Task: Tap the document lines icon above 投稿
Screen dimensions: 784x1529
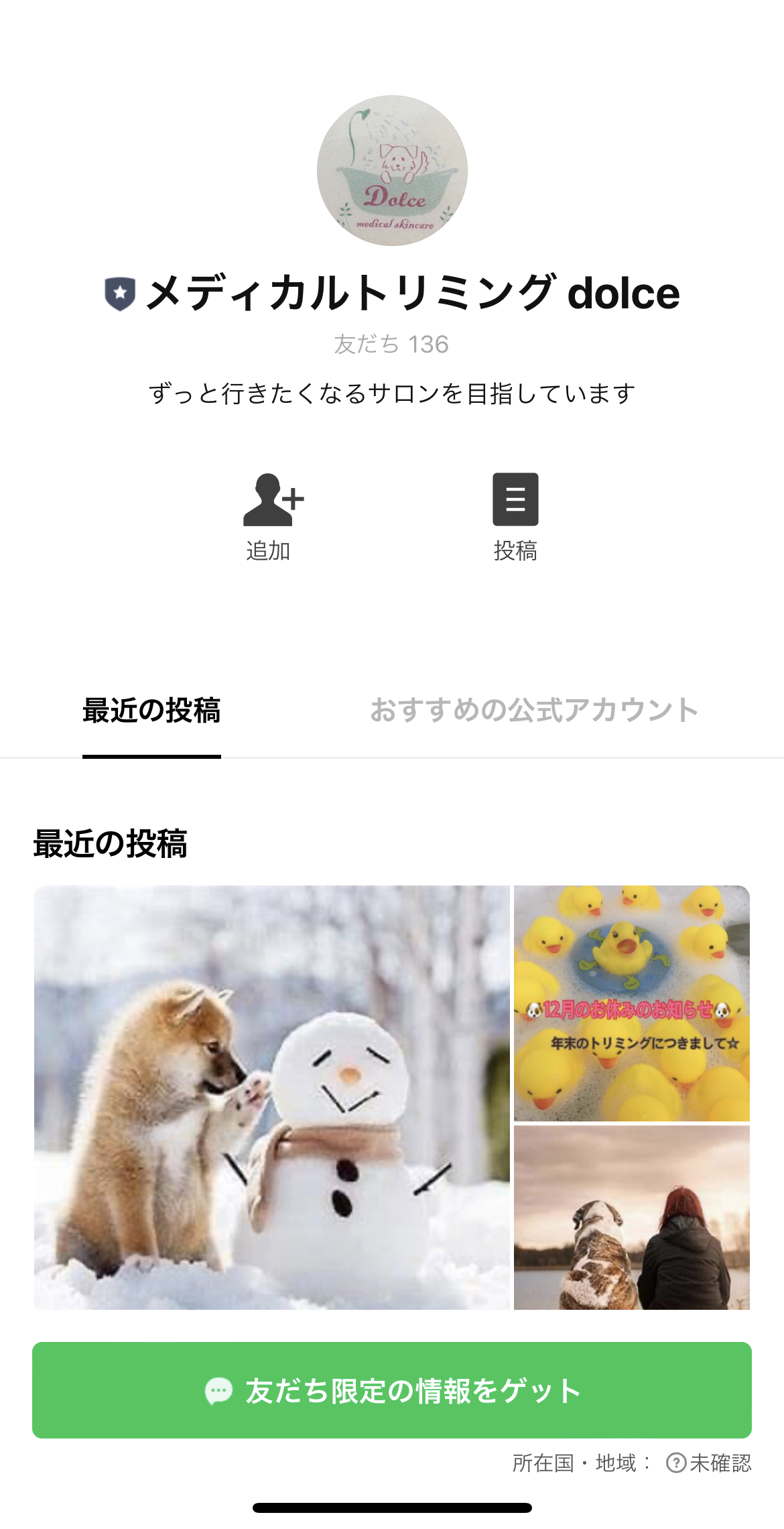Action: point(515,499)
